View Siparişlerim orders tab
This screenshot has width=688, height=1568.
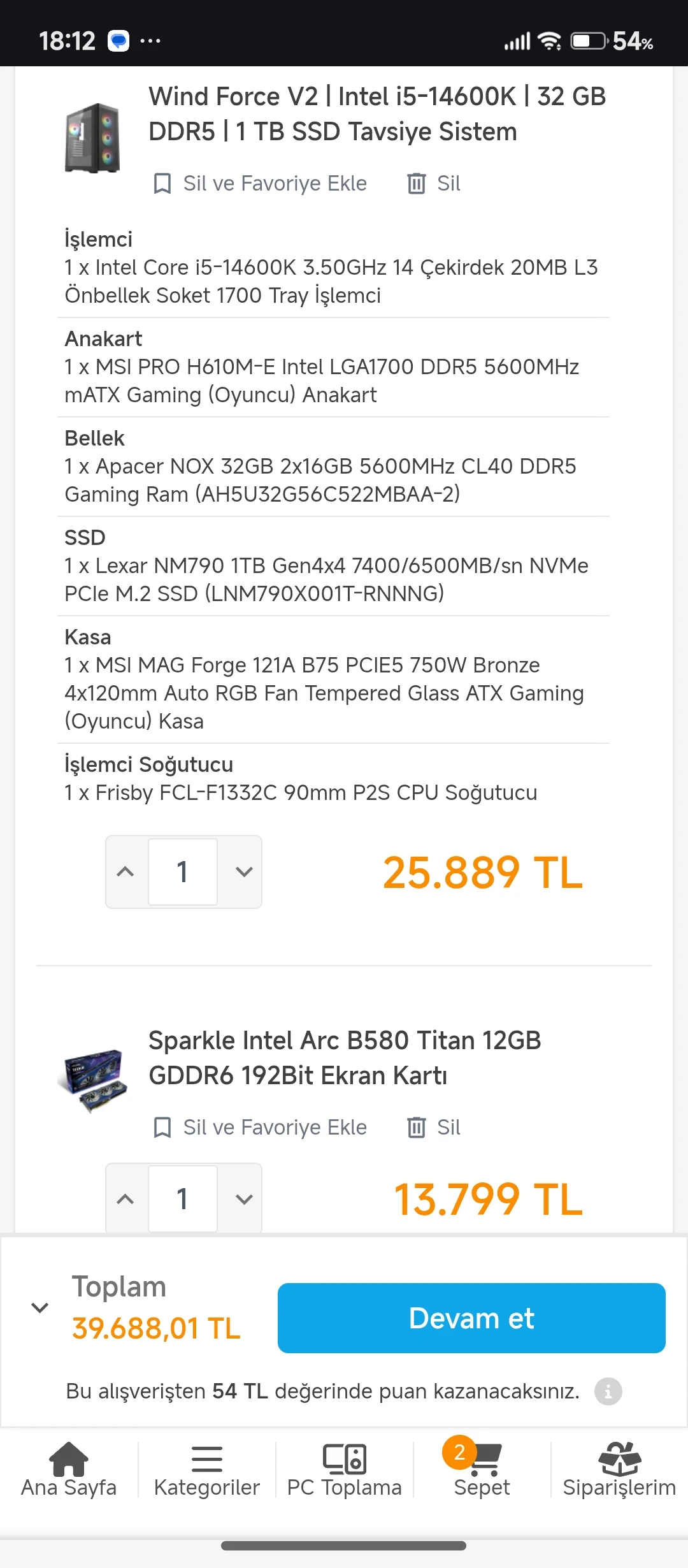pyautogui.click(x=619, y=1469)
